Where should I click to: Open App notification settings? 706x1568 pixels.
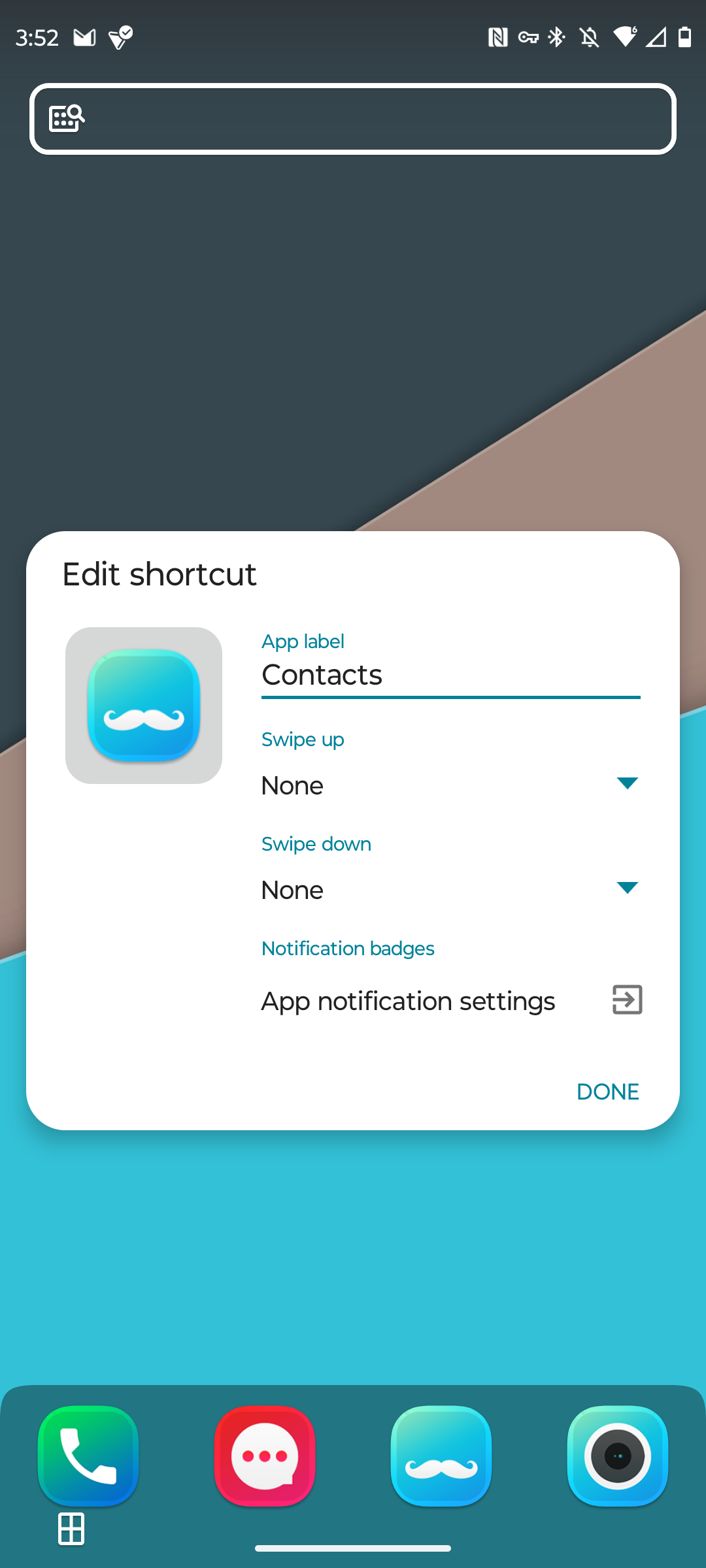tap(452, 1000)
